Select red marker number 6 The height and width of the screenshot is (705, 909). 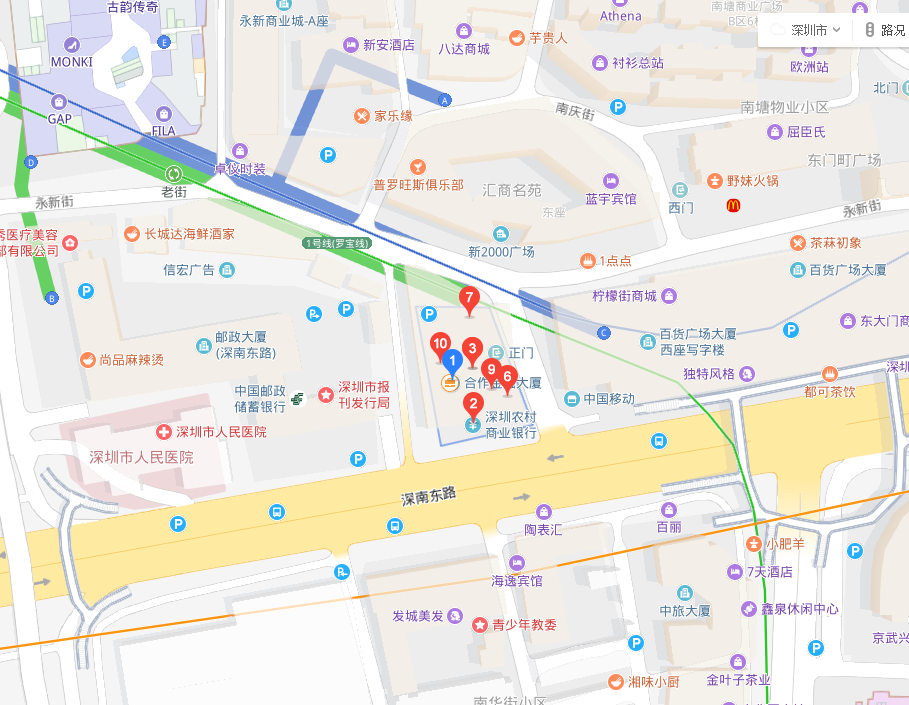coord(508,378)
